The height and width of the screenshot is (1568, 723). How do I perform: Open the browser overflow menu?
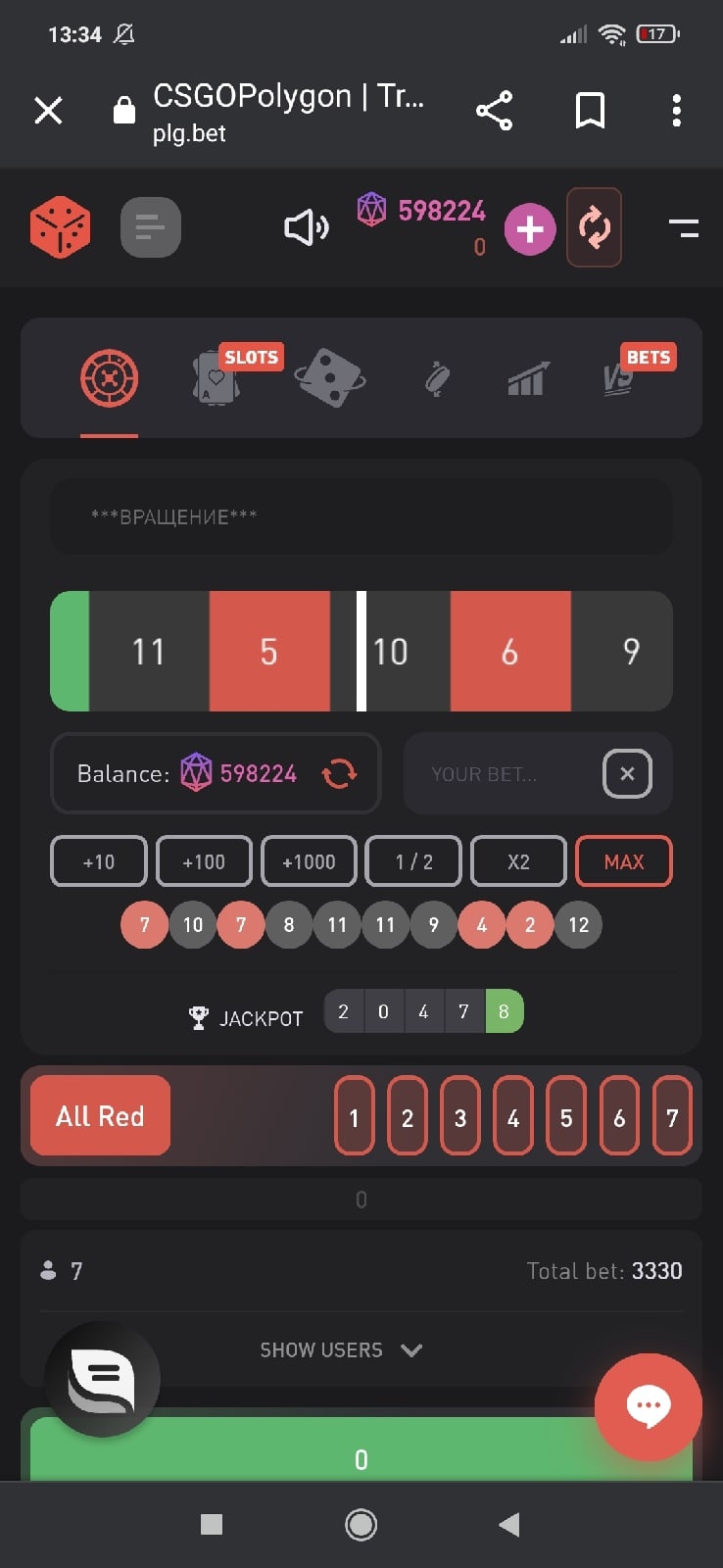tap(676, 111)
